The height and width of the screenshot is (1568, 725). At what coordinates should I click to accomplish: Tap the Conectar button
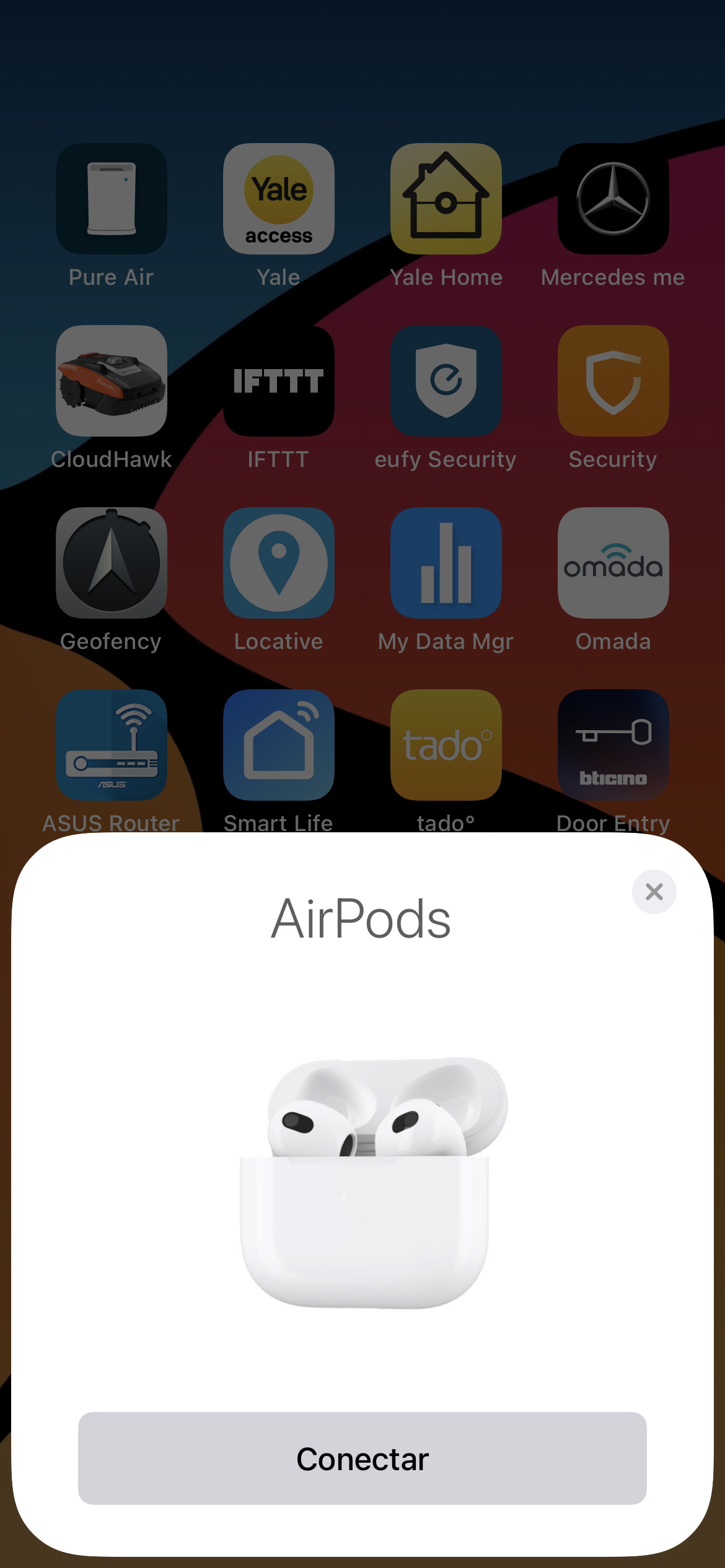click(x=362, y=1458)
